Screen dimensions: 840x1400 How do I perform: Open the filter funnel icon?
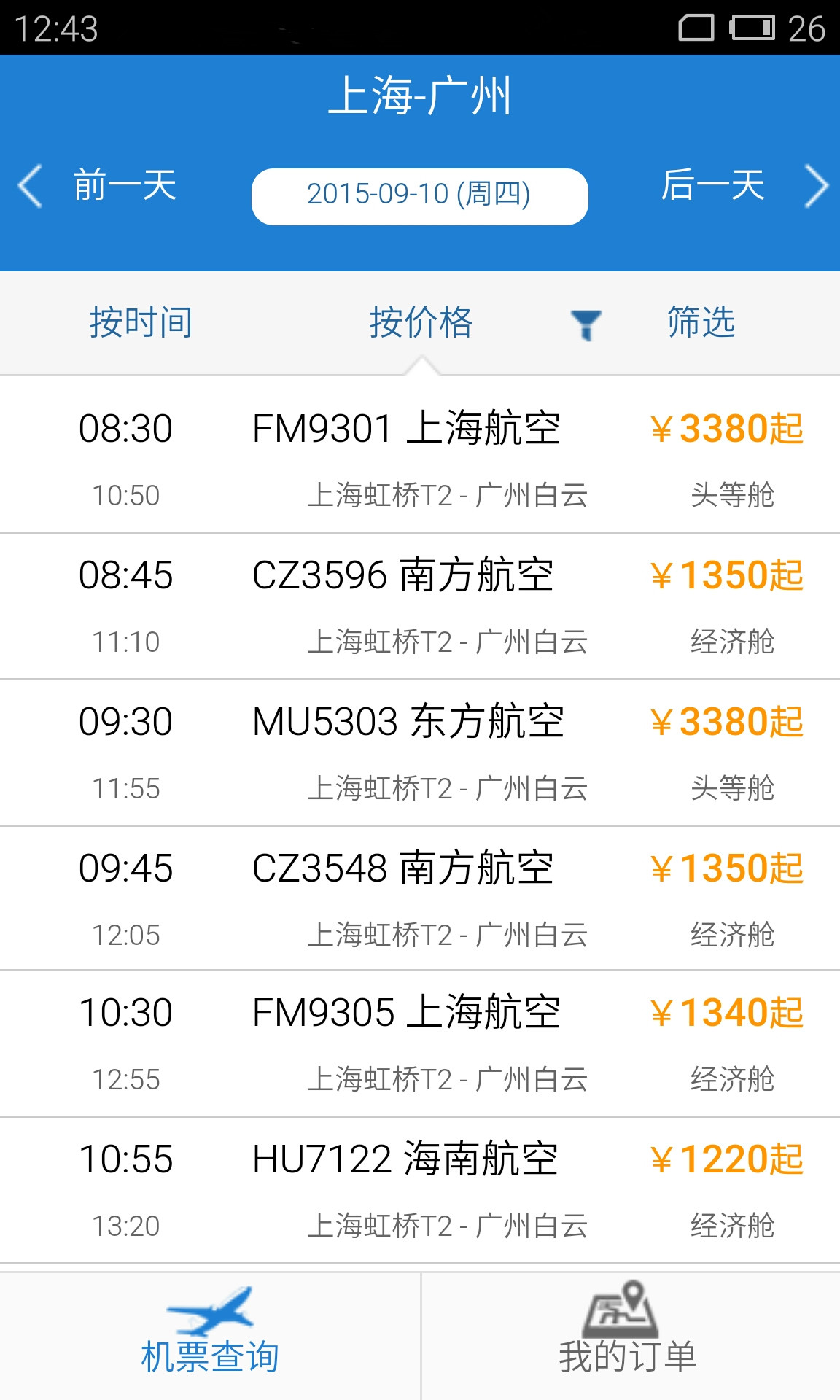(588, 324)
